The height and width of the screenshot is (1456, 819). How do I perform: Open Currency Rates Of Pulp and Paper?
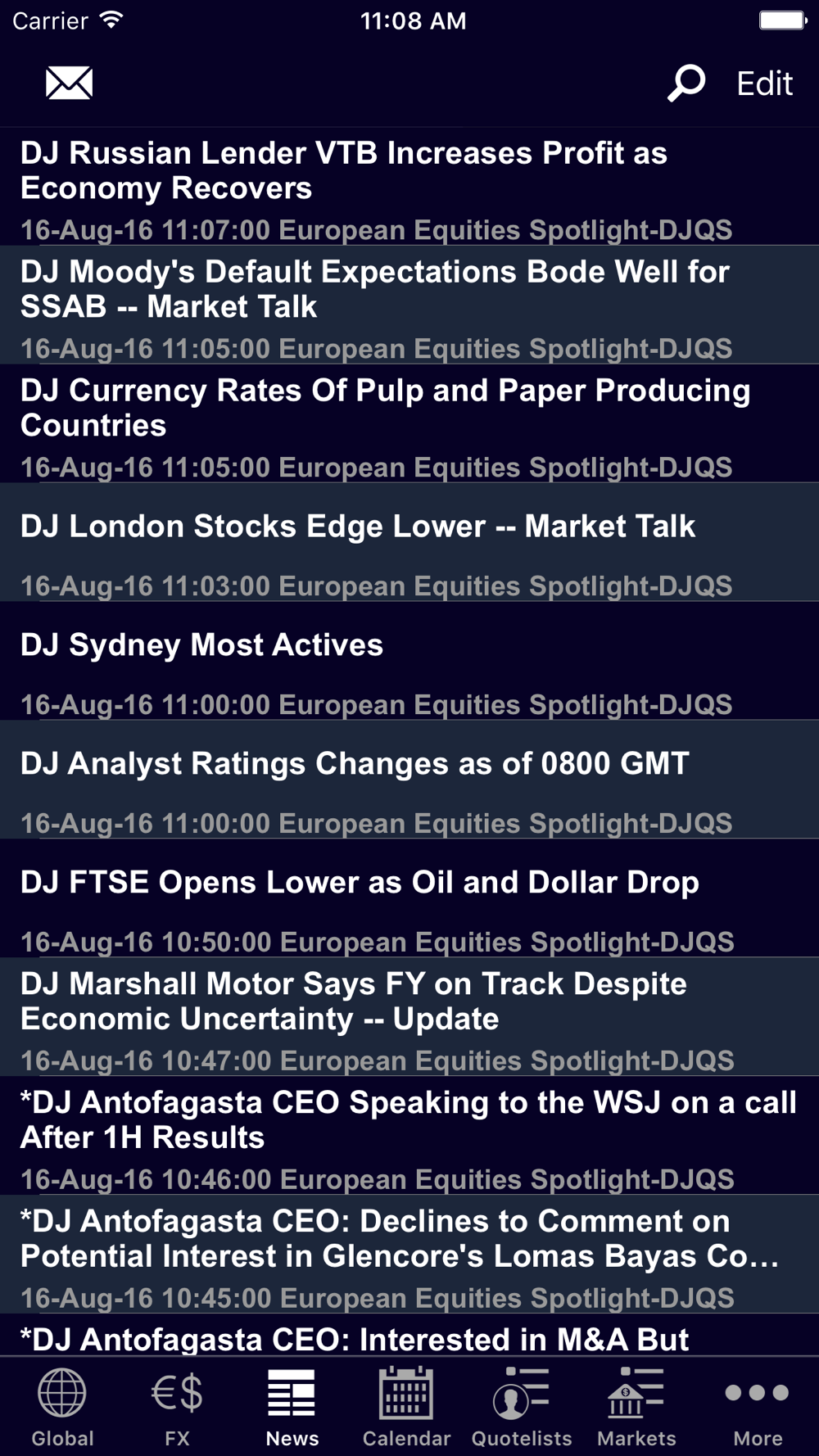pos(409,423)
